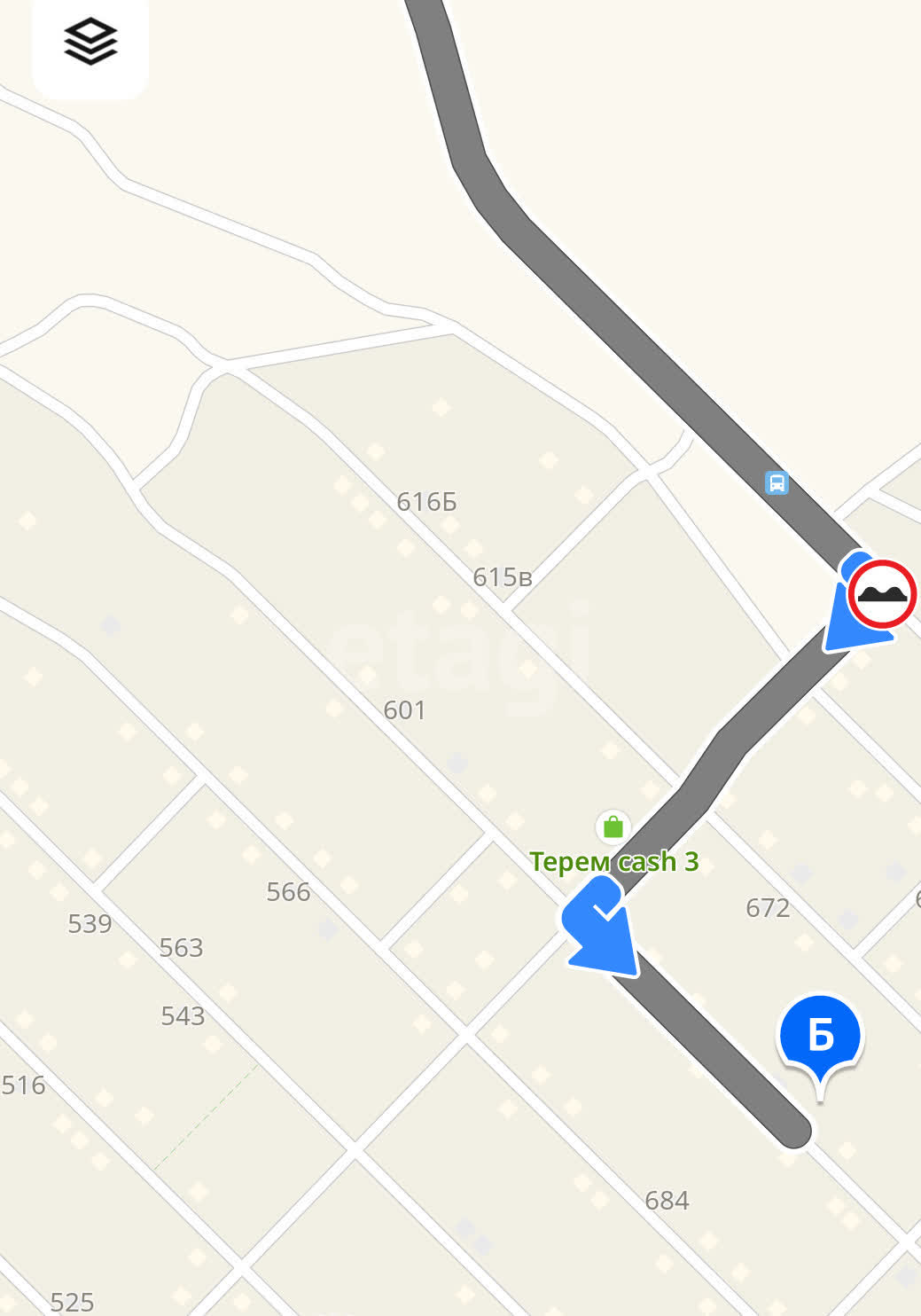Select the bus stop icon on the route
The image size is (921, 1316).
click(777, 483)
